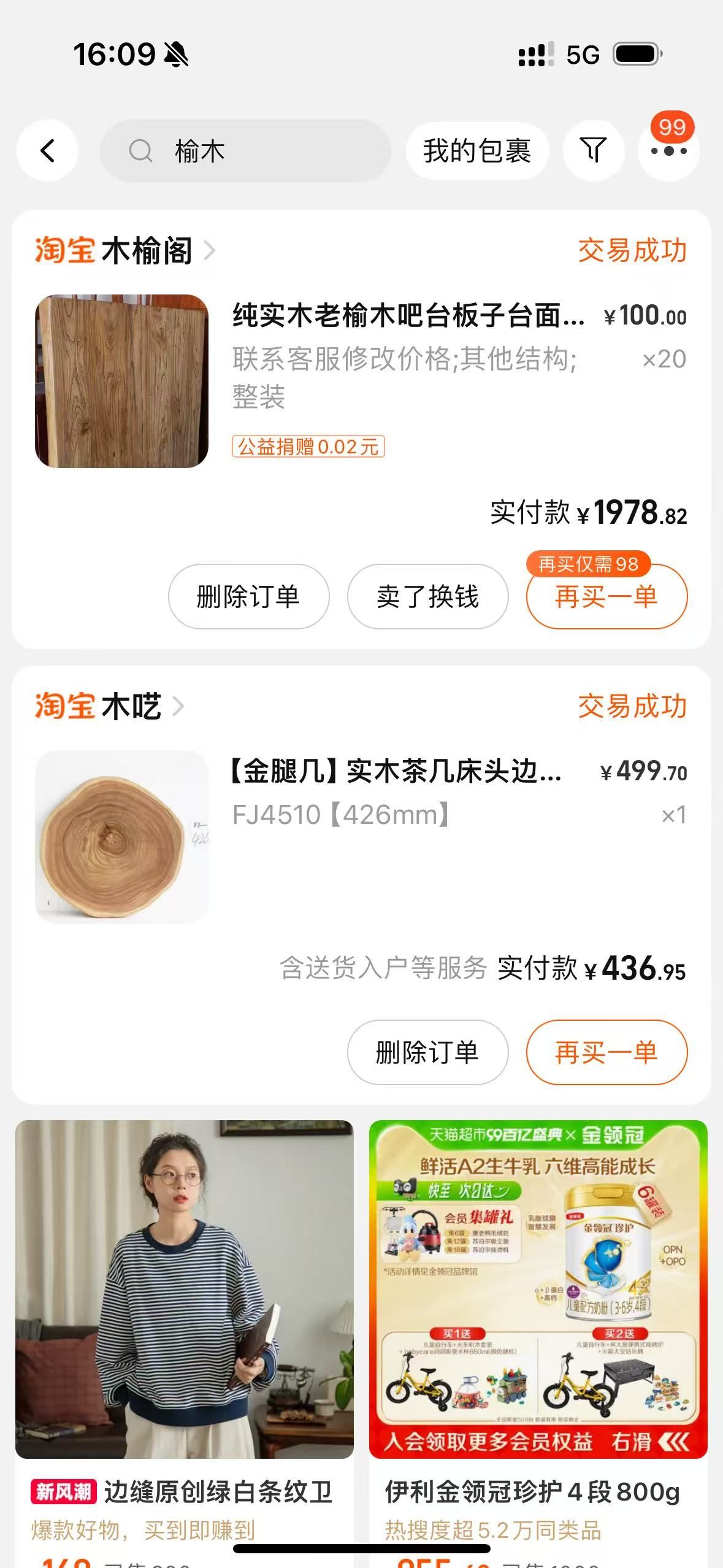This screenshot has height=1568, width=723.
Task: View the 边缝原创绿白条纹卫 sweatshirt recommendation
Action: click(185, 1288)
